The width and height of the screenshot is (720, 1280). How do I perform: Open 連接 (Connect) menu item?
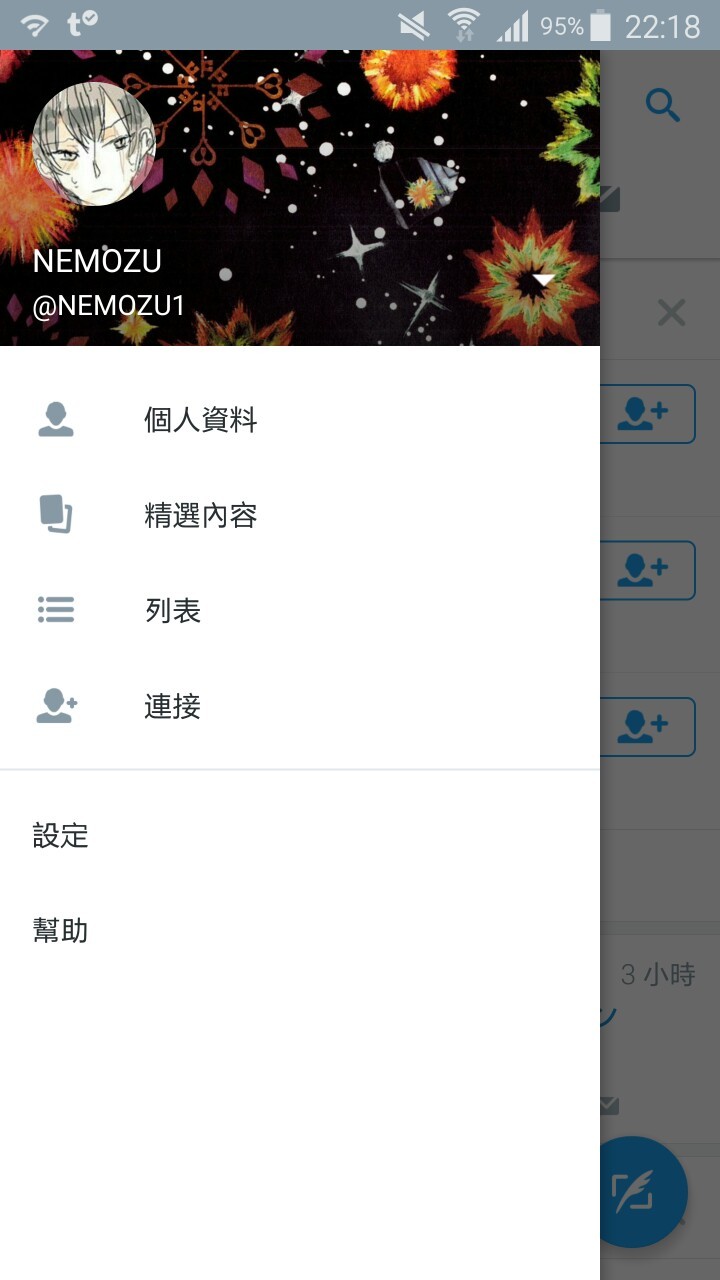pyautogui.click(x=172, y=707)
